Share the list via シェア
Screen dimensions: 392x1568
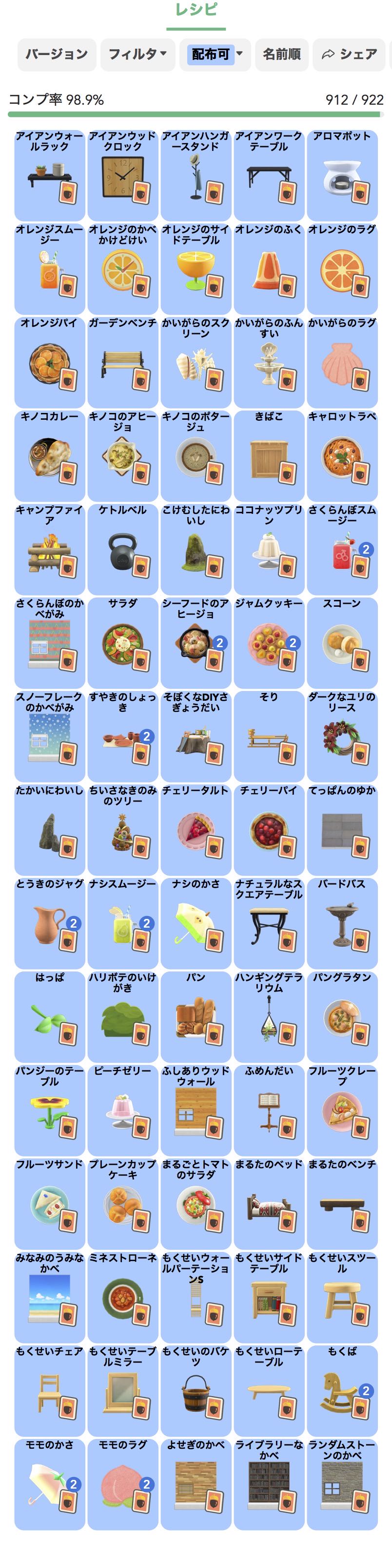[x=350, y=54]
